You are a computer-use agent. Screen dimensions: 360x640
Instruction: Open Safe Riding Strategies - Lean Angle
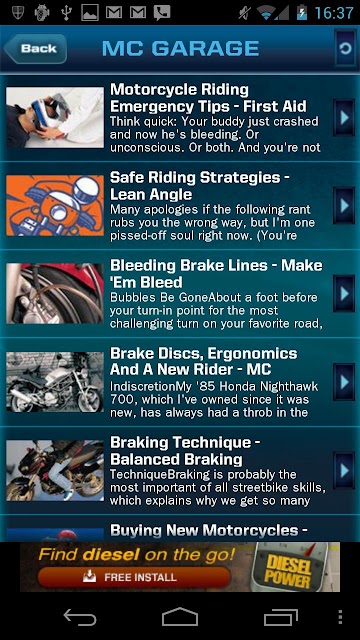click(180, 206)
